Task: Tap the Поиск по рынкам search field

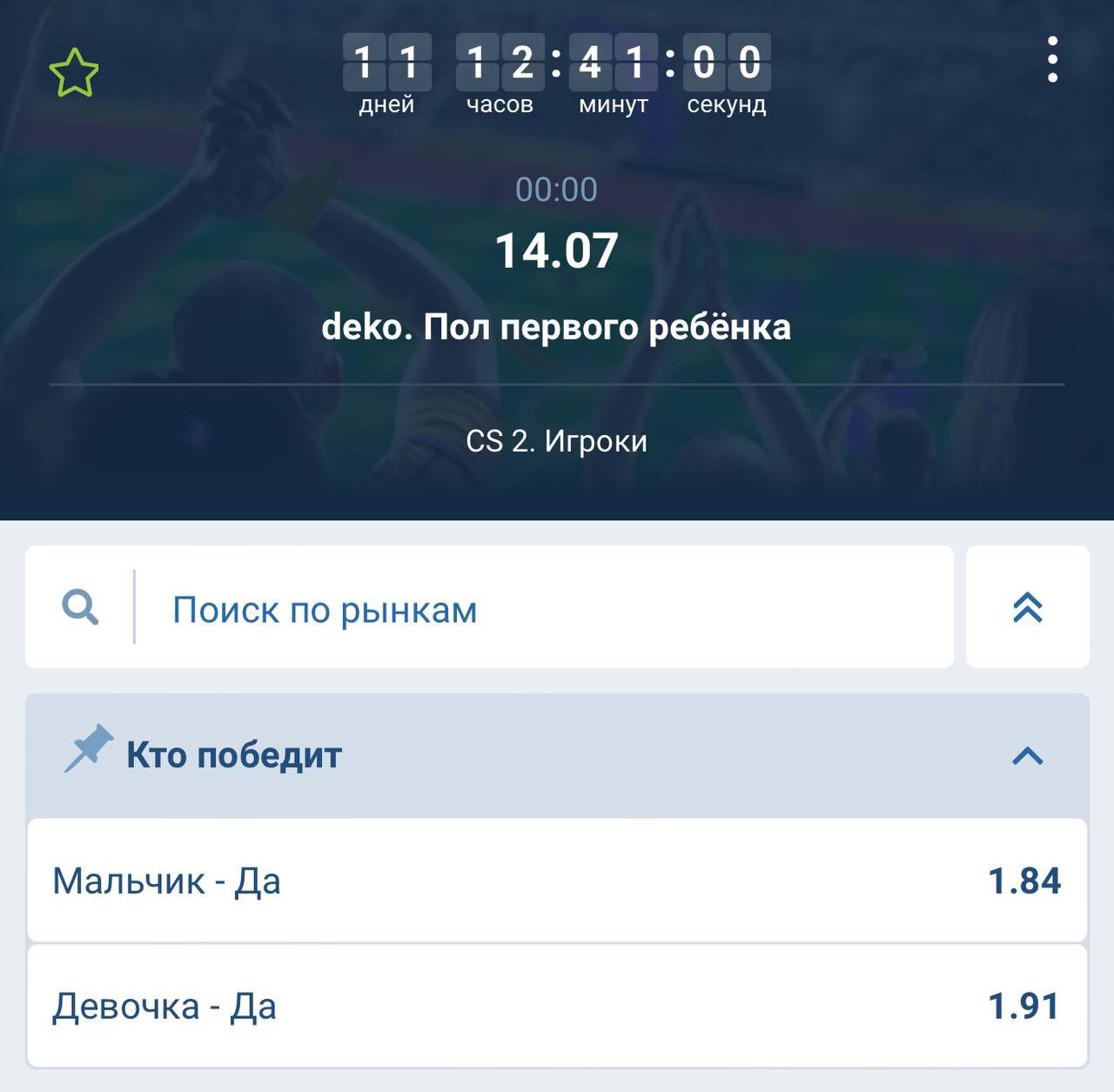Action: click(x=540, y=608)
